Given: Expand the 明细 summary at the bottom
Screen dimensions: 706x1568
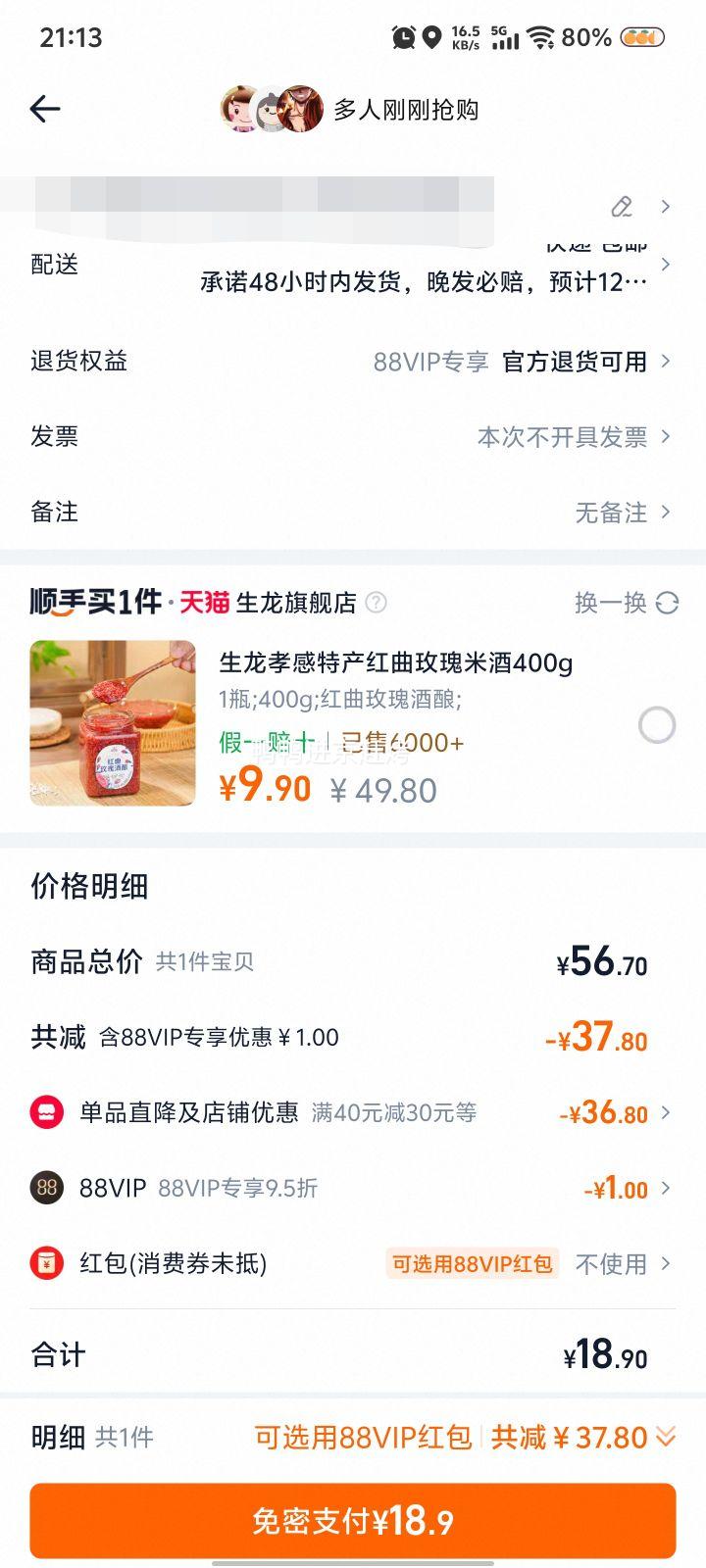Looking at the screenshot, I should 353,1438.
